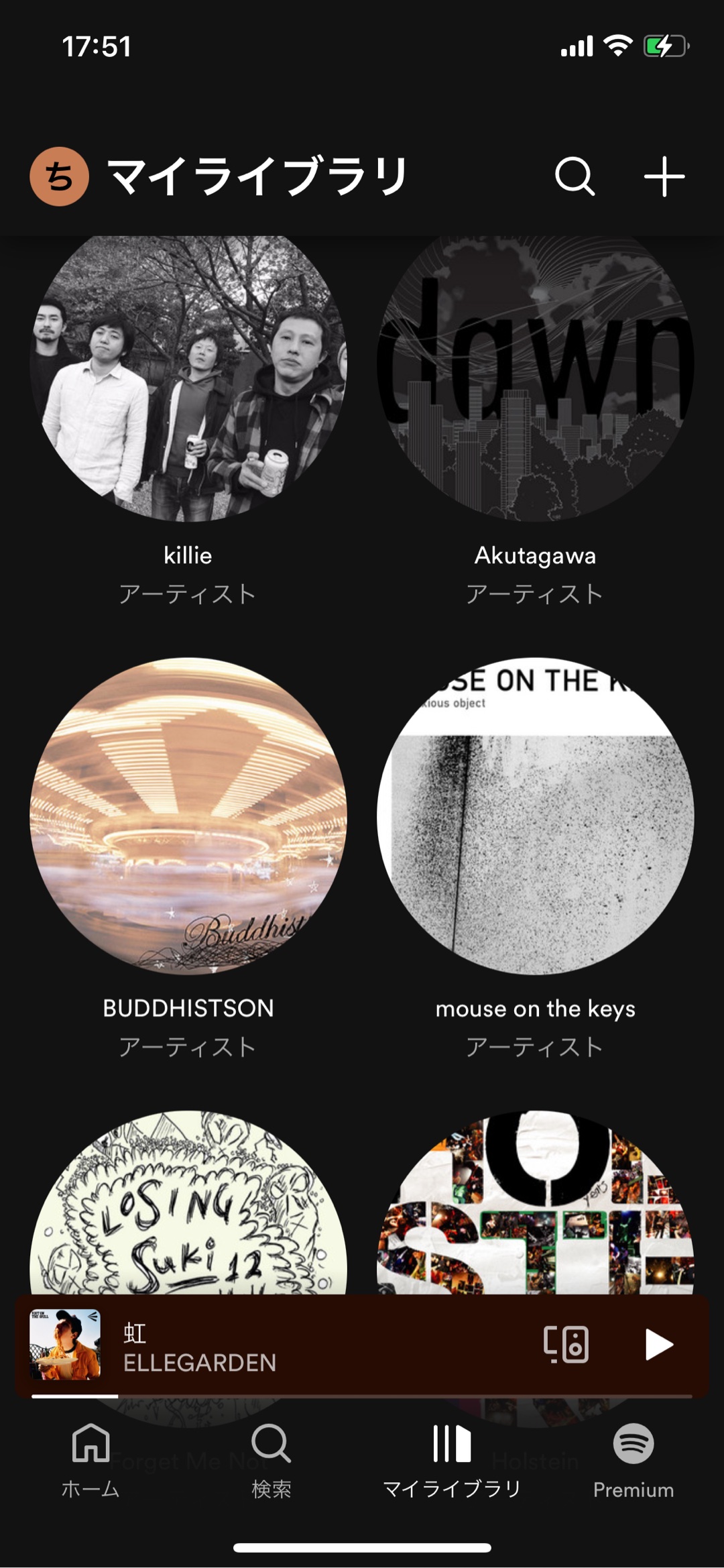The width and height of the screenshot is (724, 1568).
Task: Play the song 虹 by ELLEGARDEN
Action: [658, 1345]
